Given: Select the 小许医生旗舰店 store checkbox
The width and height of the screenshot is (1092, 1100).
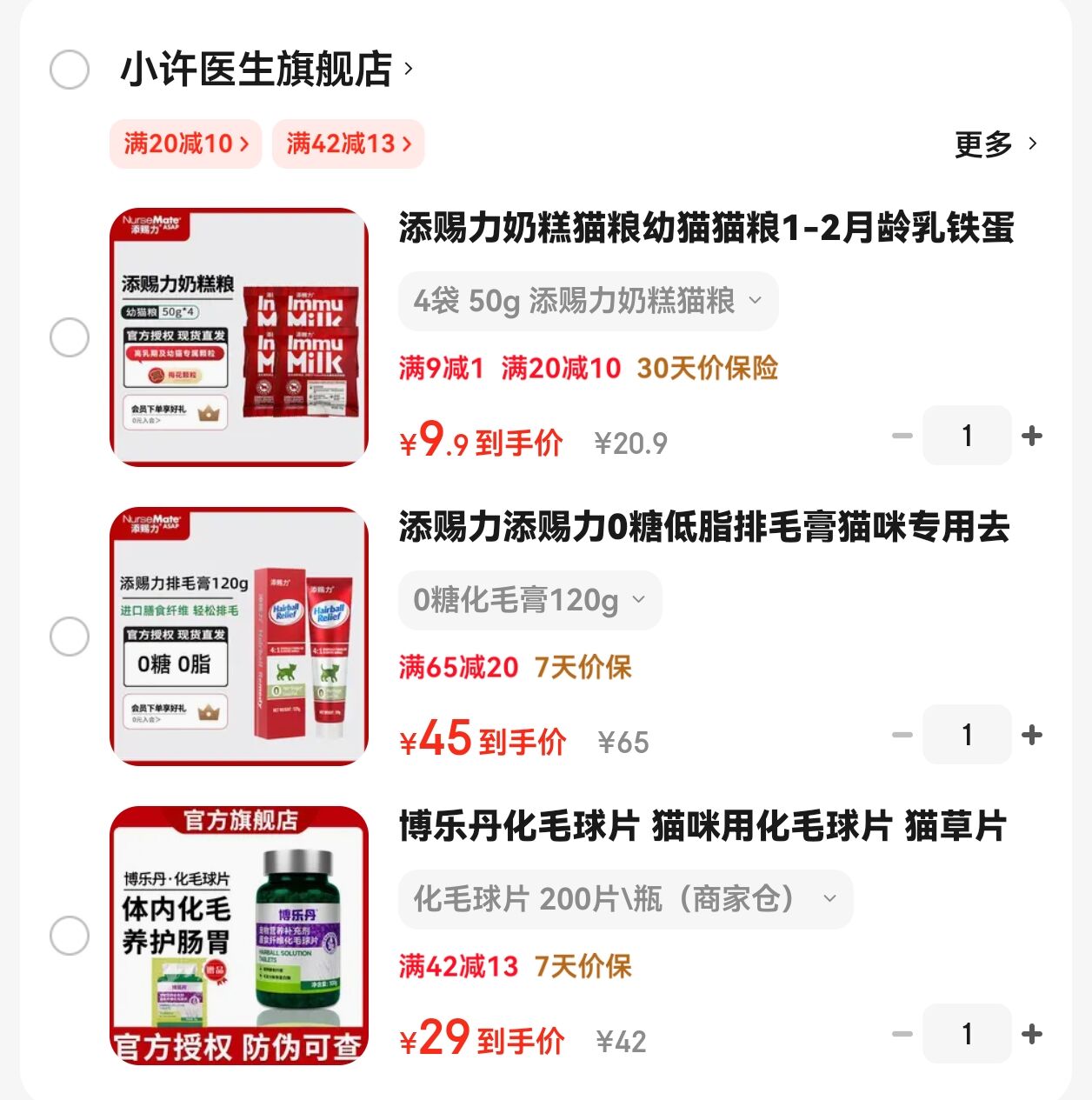Looking at the screenshot, I should [x=70, y=70].
